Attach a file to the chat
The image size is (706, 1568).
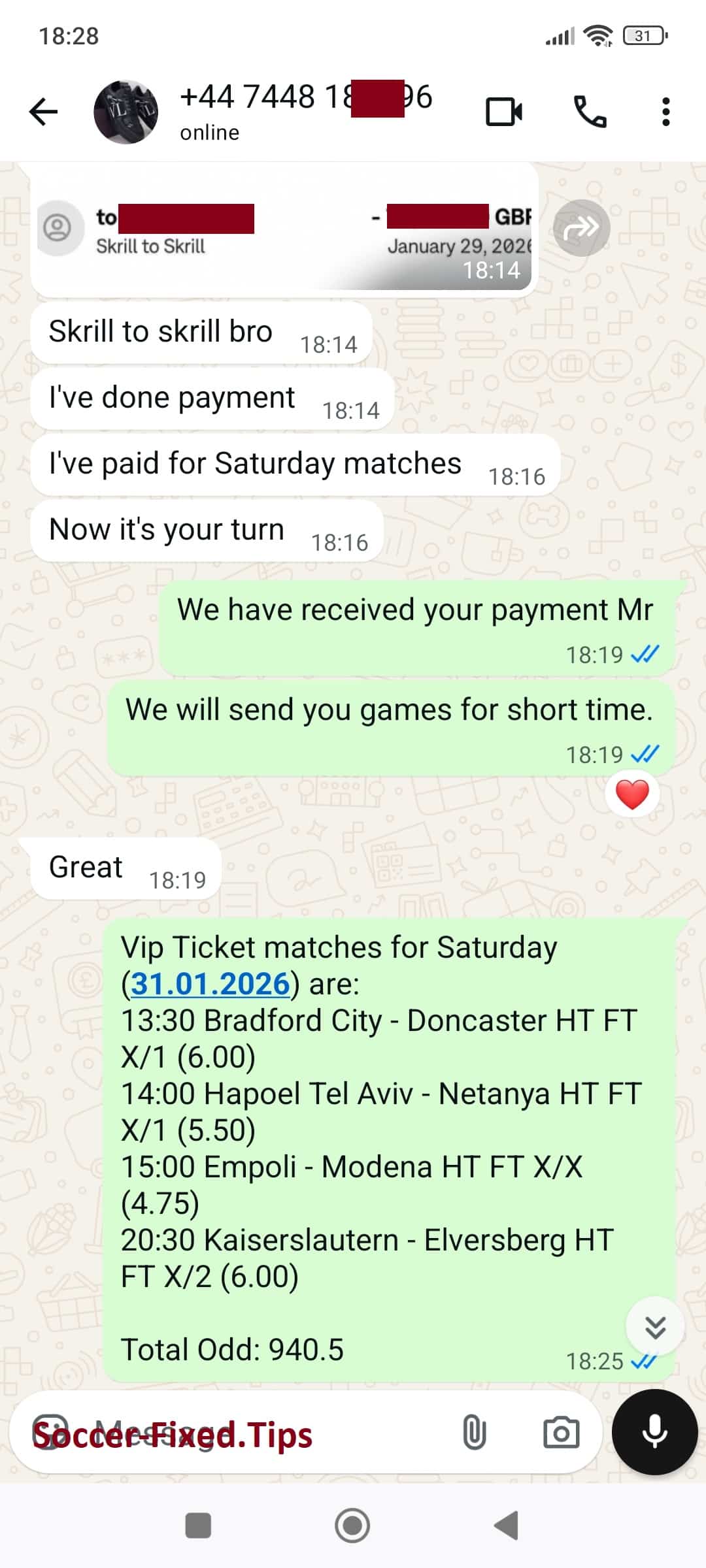474,1433
